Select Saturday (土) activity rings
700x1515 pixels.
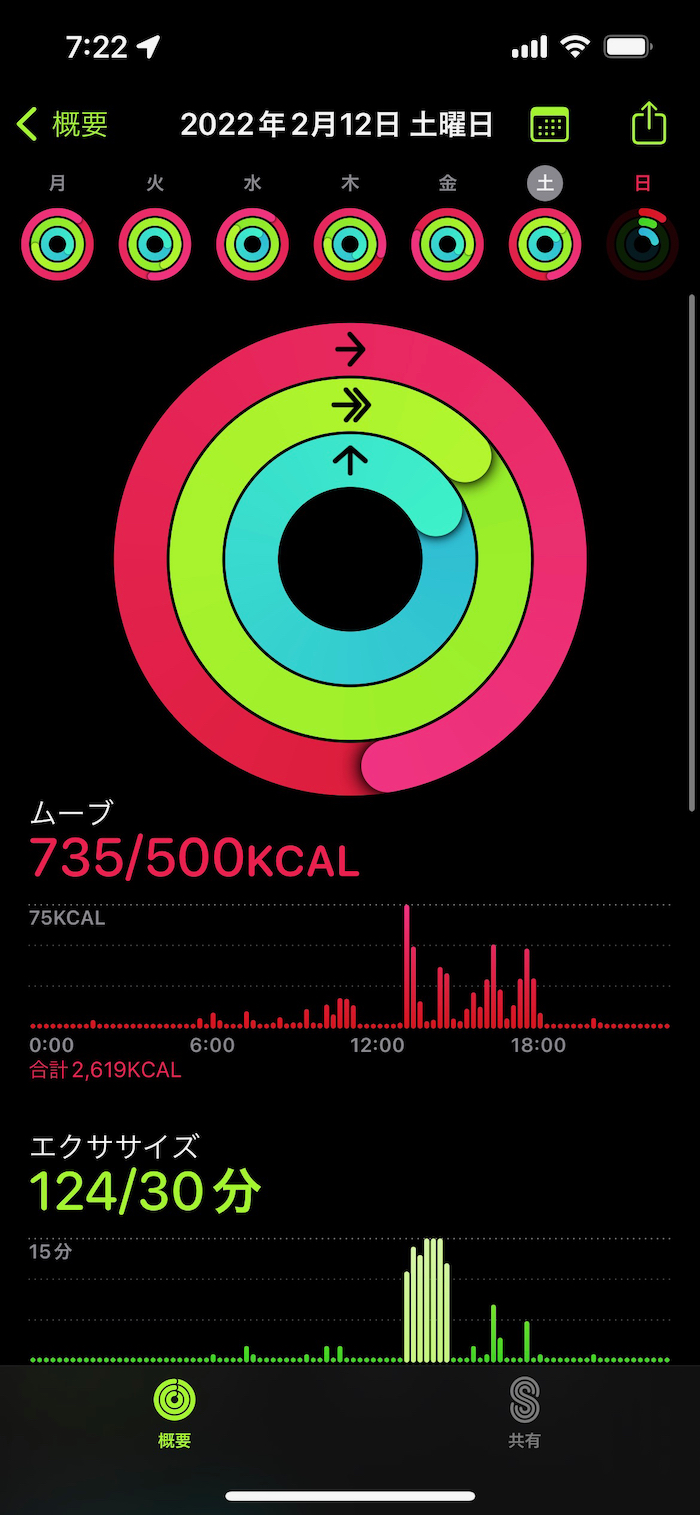(545, 243)
